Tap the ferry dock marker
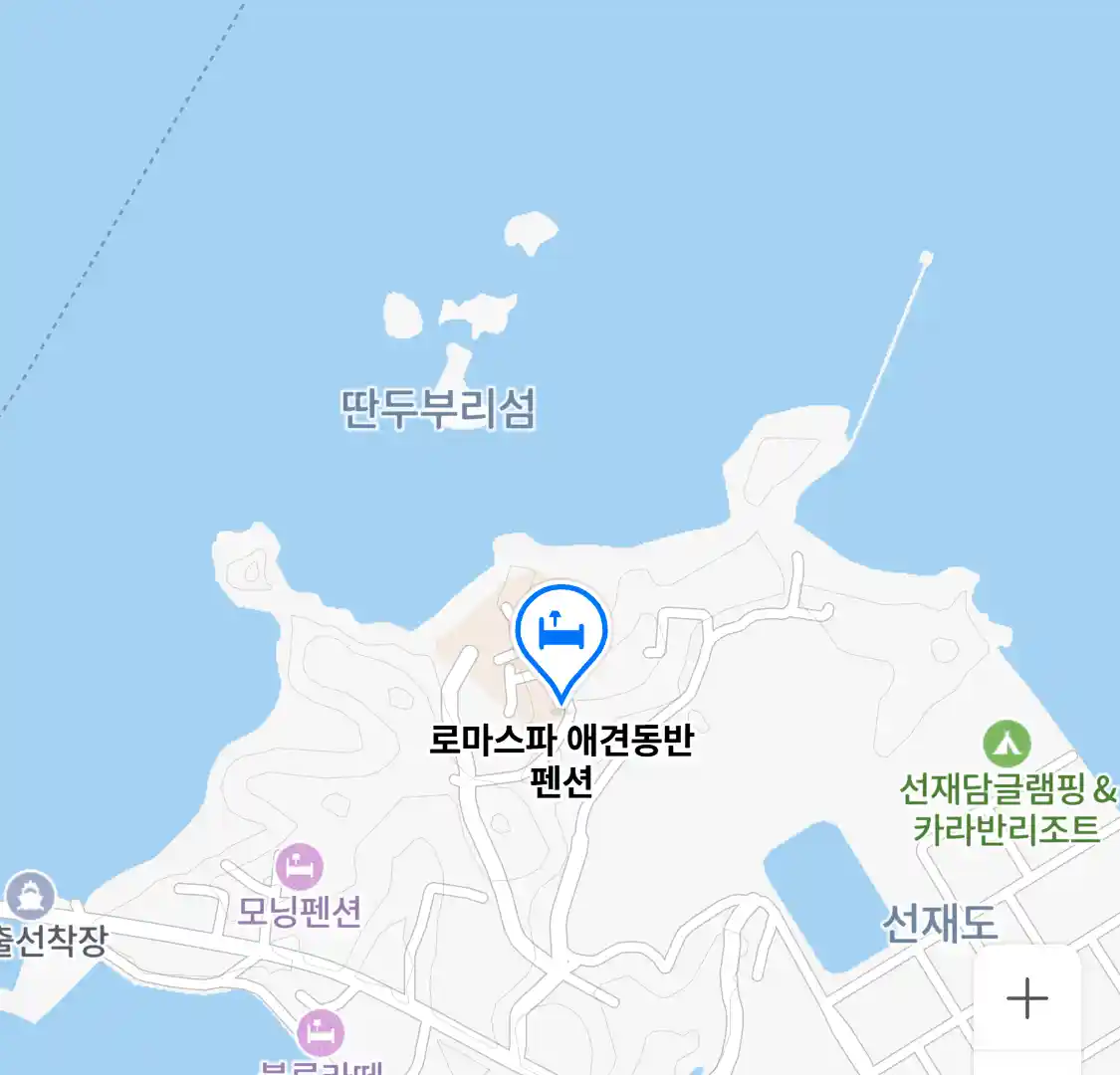The height and width of the screenshot is (1075, 1120). pos(30,895)
